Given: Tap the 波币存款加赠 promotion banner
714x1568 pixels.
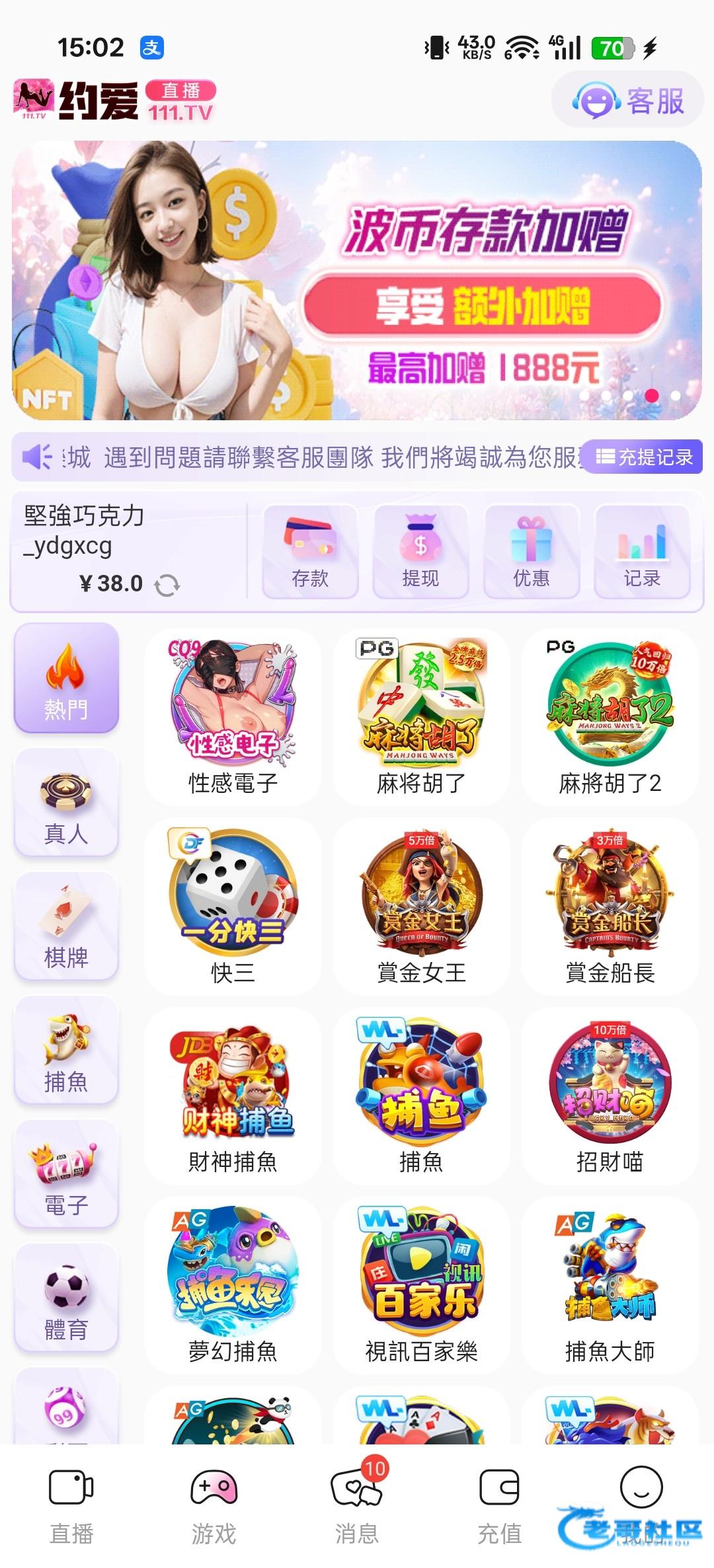Looking at the screenshot, I should 357,281.
